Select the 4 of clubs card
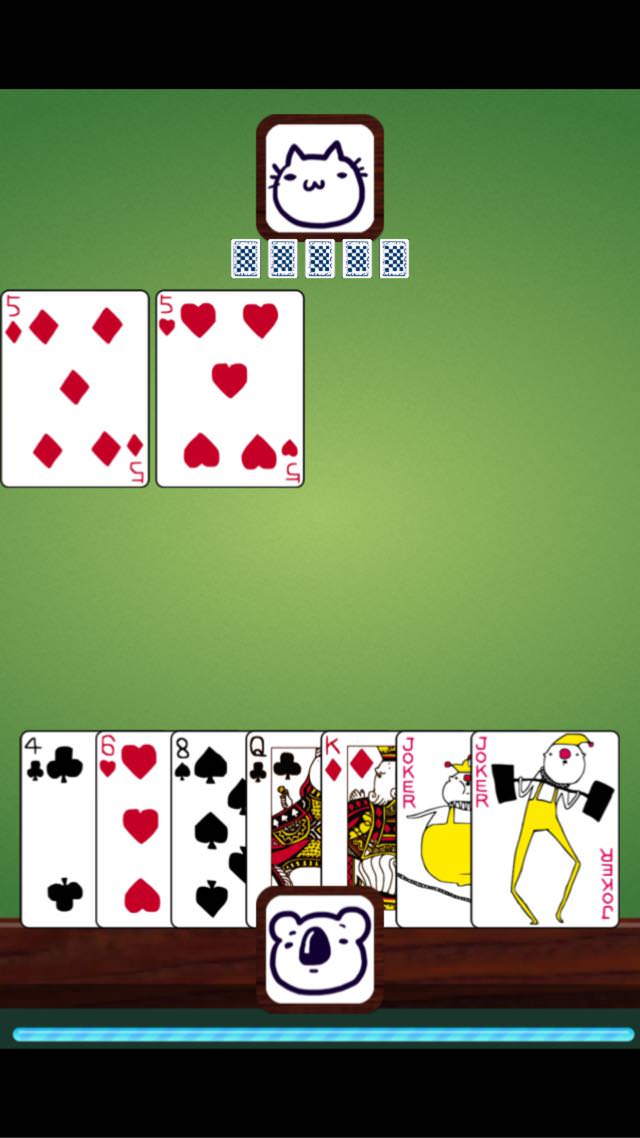 [x=59, y=829]
